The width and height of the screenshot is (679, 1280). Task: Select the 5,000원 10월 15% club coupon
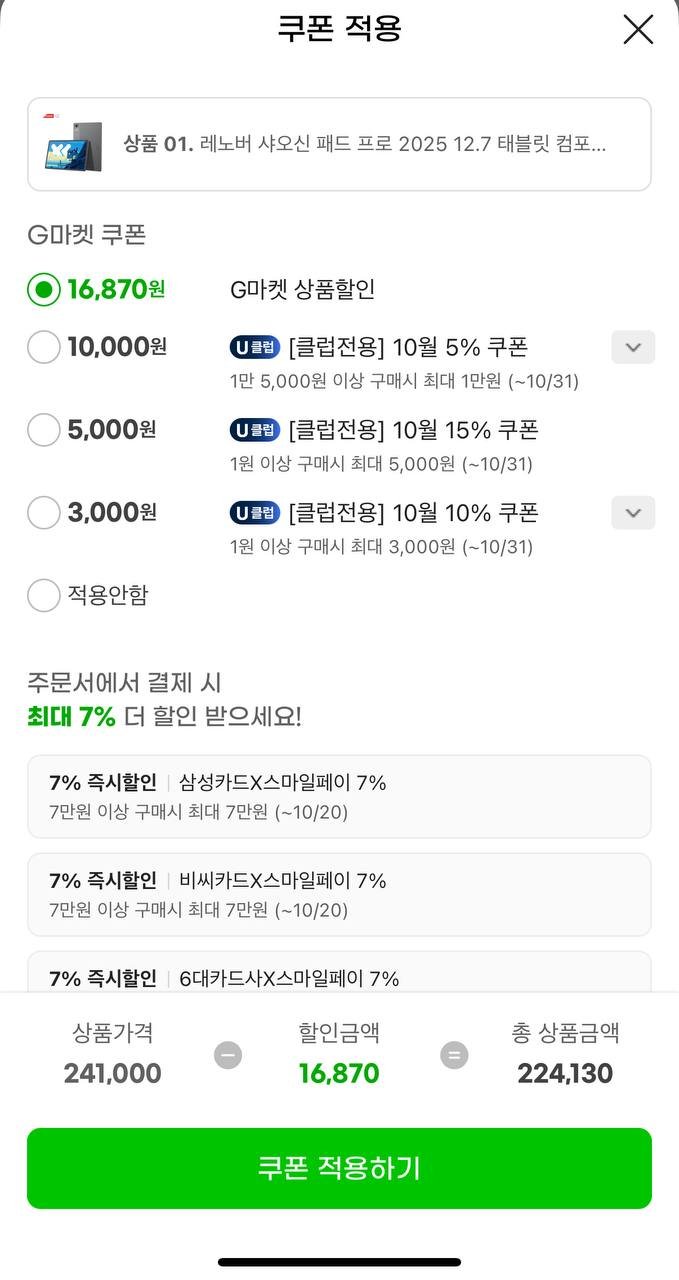click(x=44, y=430)
